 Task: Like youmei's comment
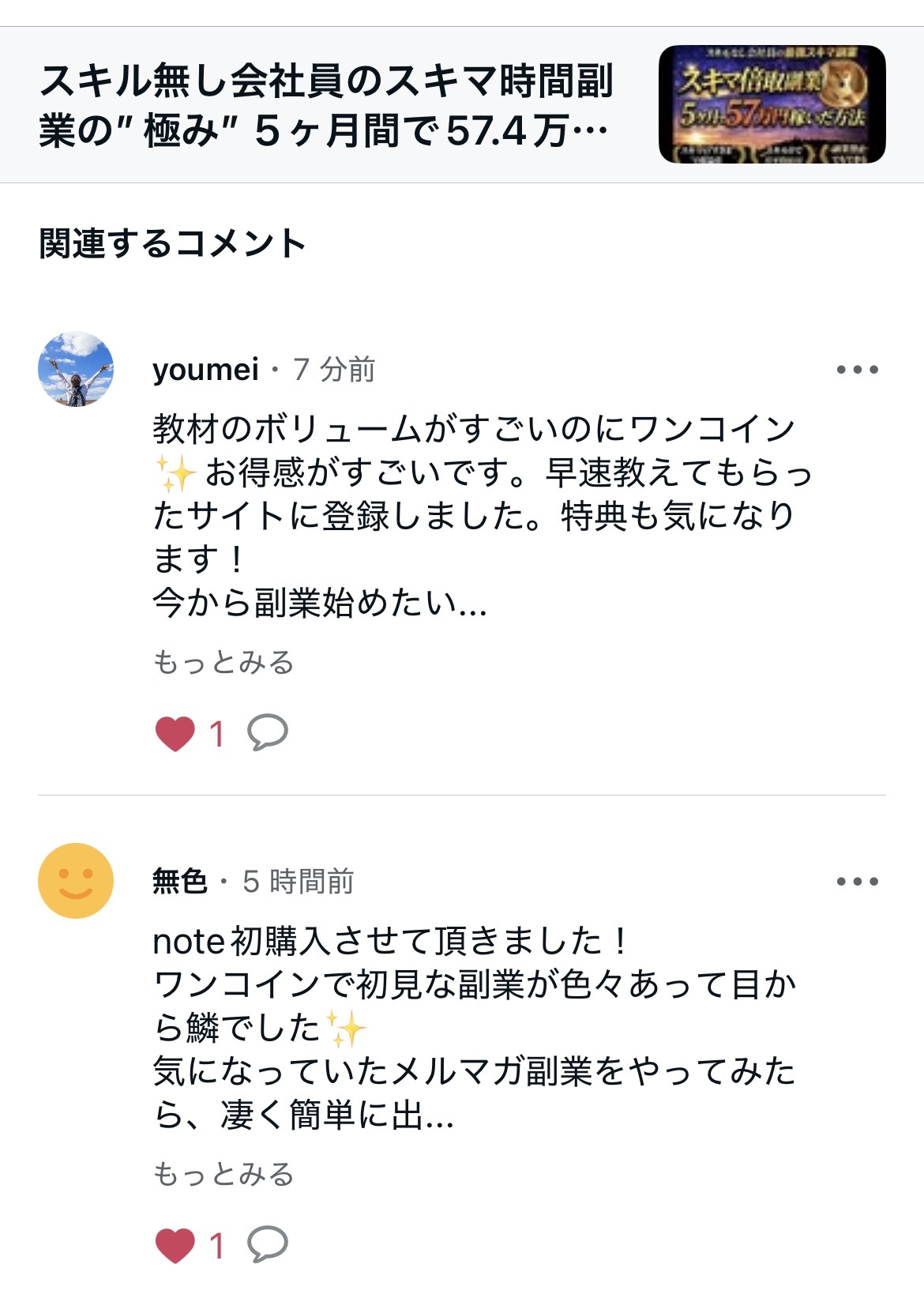pos(175,734)
